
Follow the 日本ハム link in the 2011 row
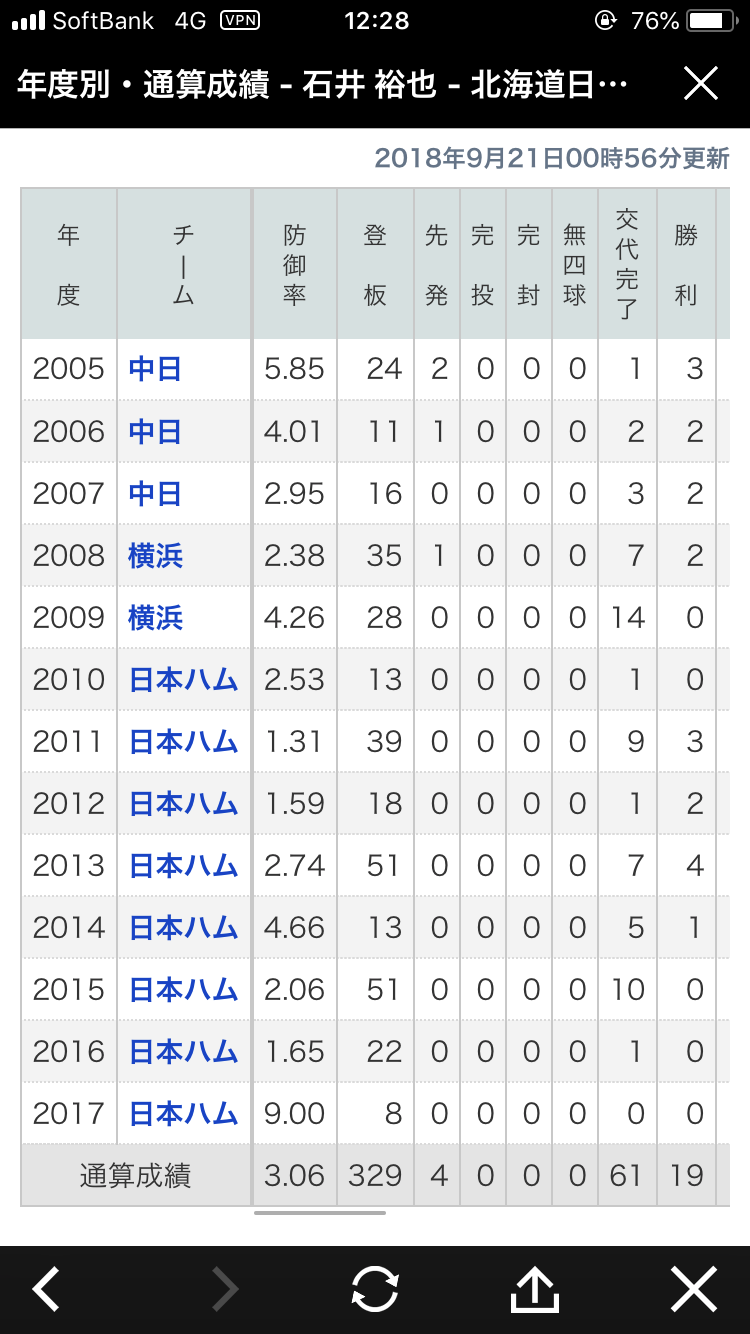click(184, 741)
